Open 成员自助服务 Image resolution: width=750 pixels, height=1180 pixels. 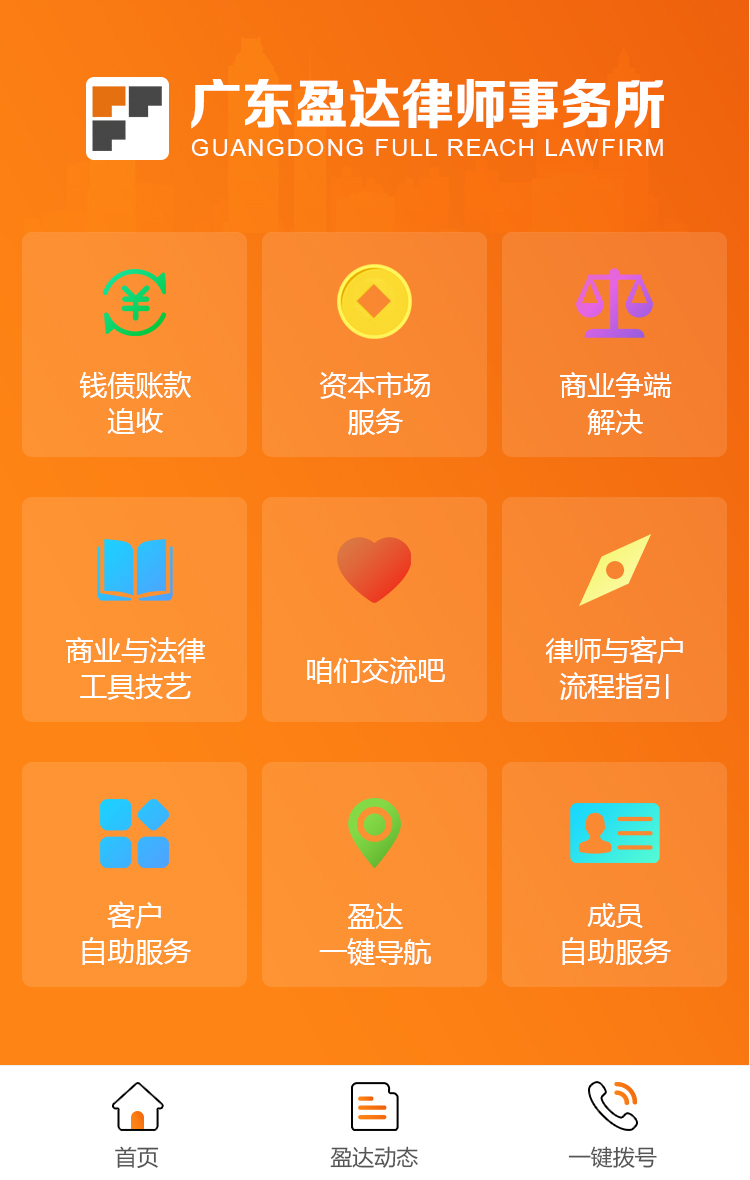pos(614,874)
